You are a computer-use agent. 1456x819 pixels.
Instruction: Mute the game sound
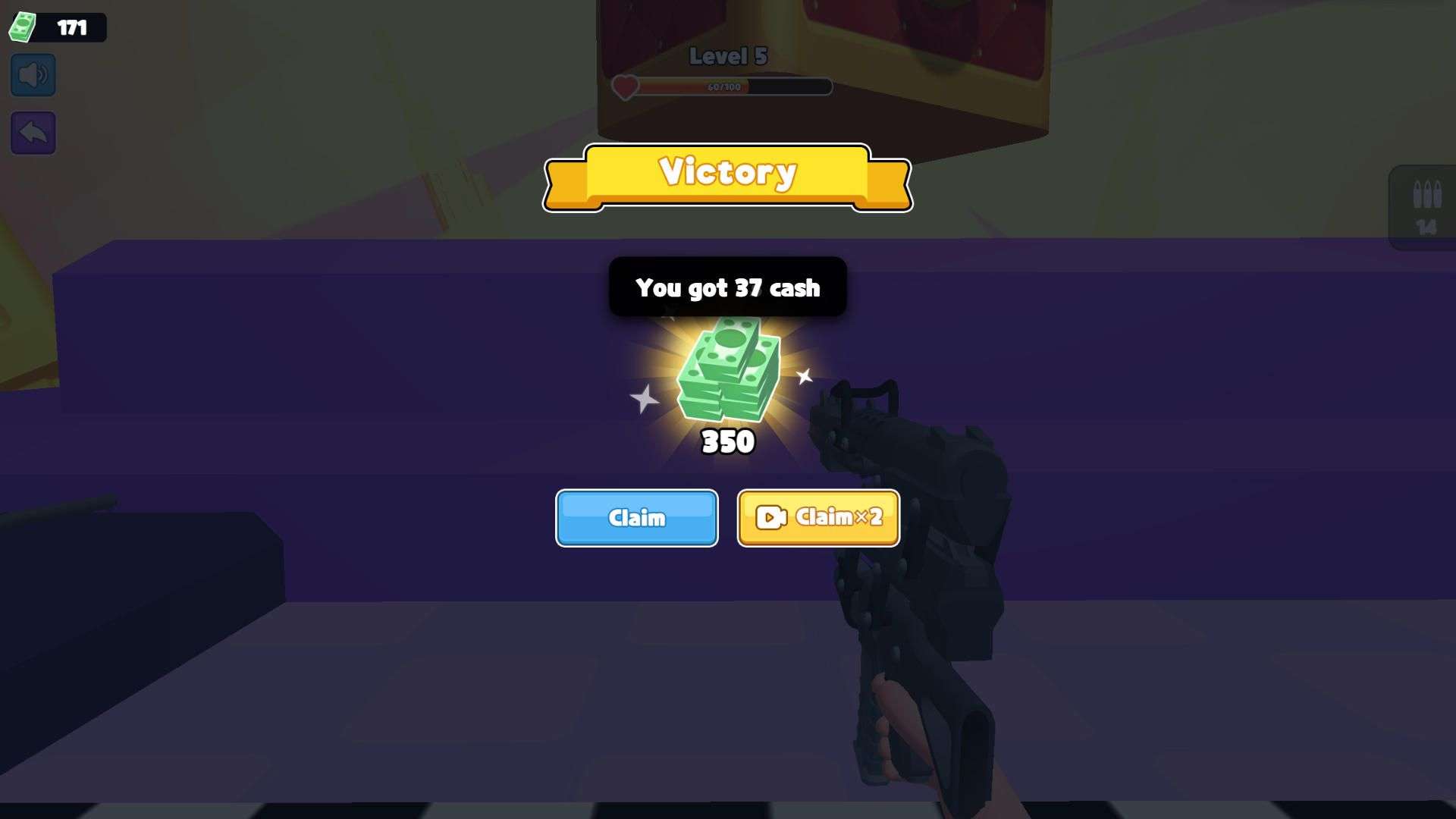pyautogui.click(x=33, y=75)
